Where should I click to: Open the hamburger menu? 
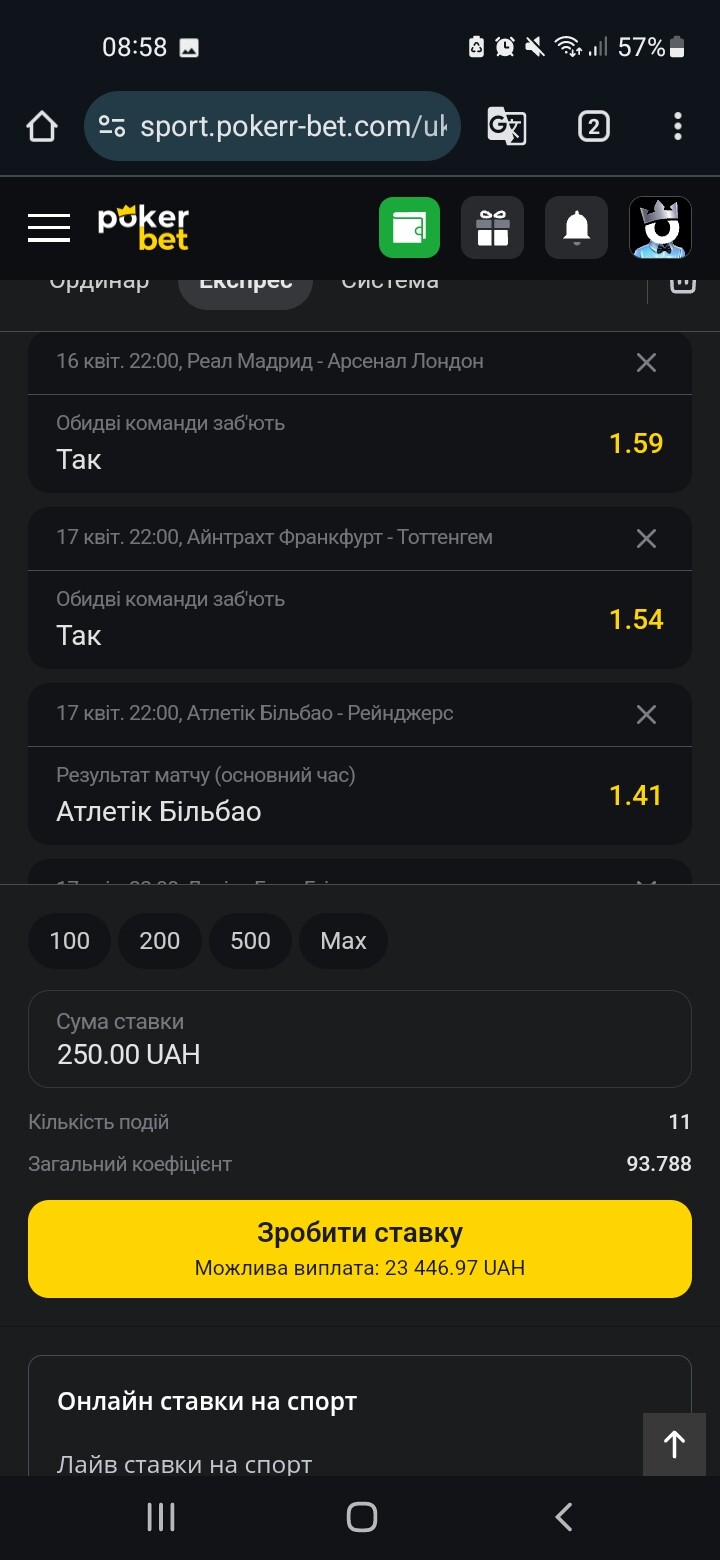[x=48, y=228]
